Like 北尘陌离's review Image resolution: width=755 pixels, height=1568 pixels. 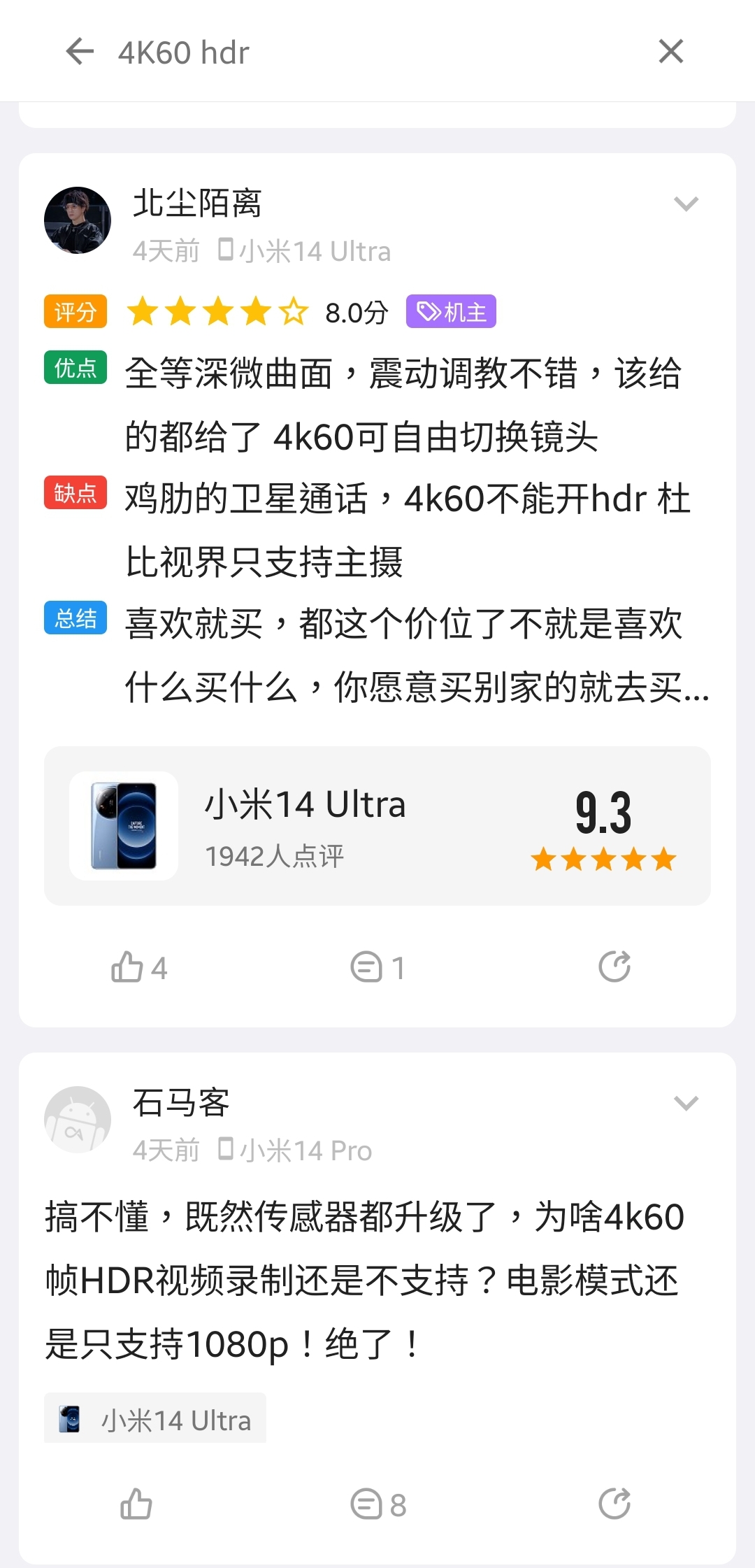click(139, 968)
